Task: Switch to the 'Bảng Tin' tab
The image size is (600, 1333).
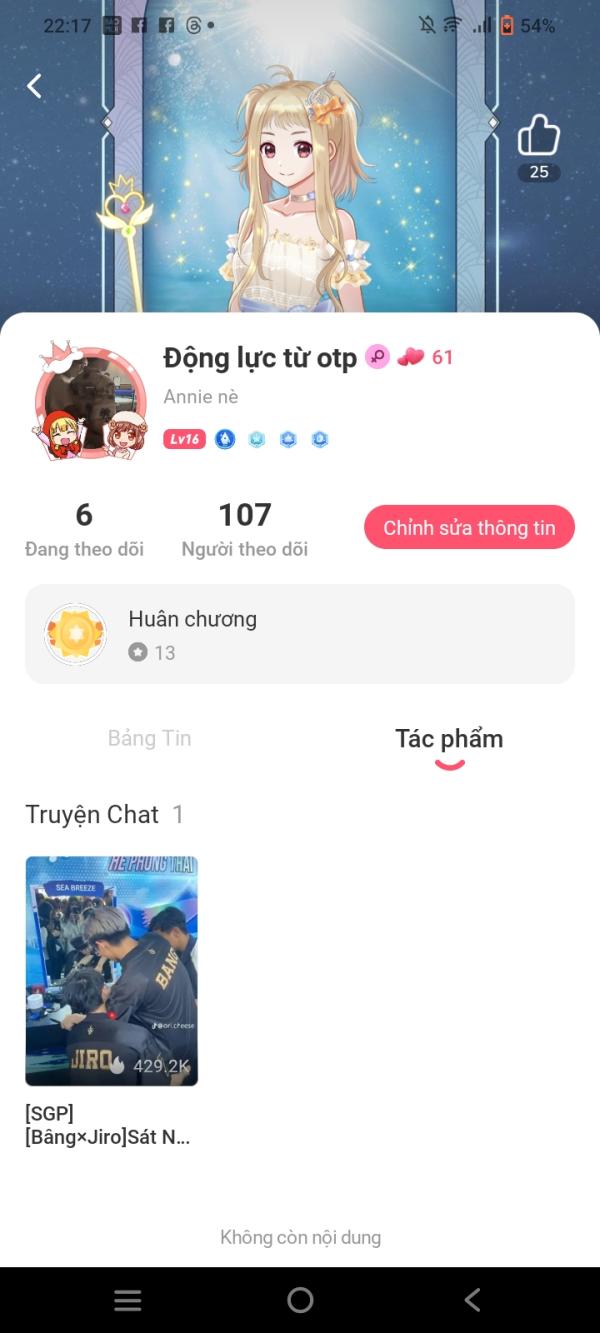Action: (150, 739)
